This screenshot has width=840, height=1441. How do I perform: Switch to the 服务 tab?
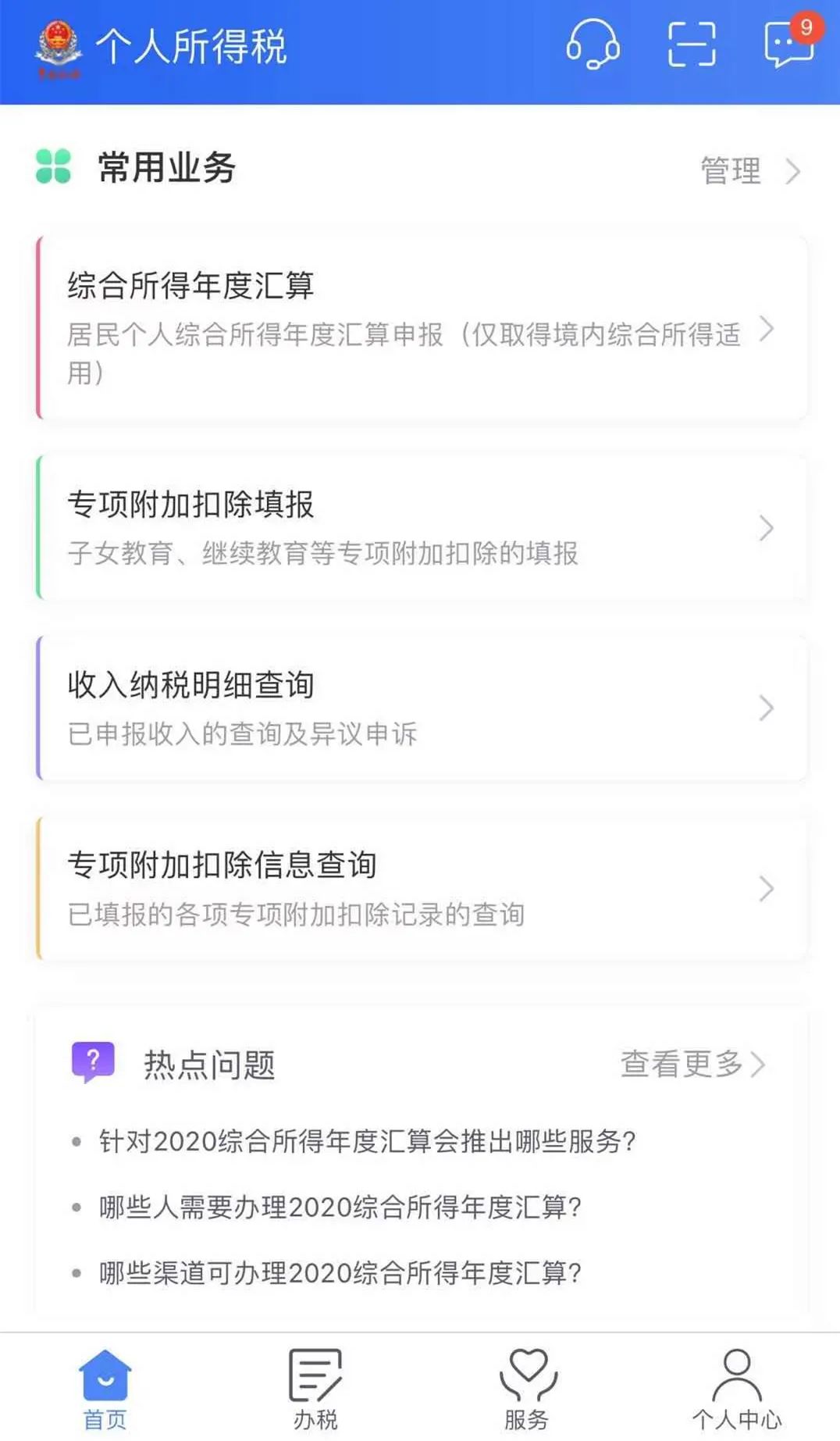click(x=527, y=1389)
